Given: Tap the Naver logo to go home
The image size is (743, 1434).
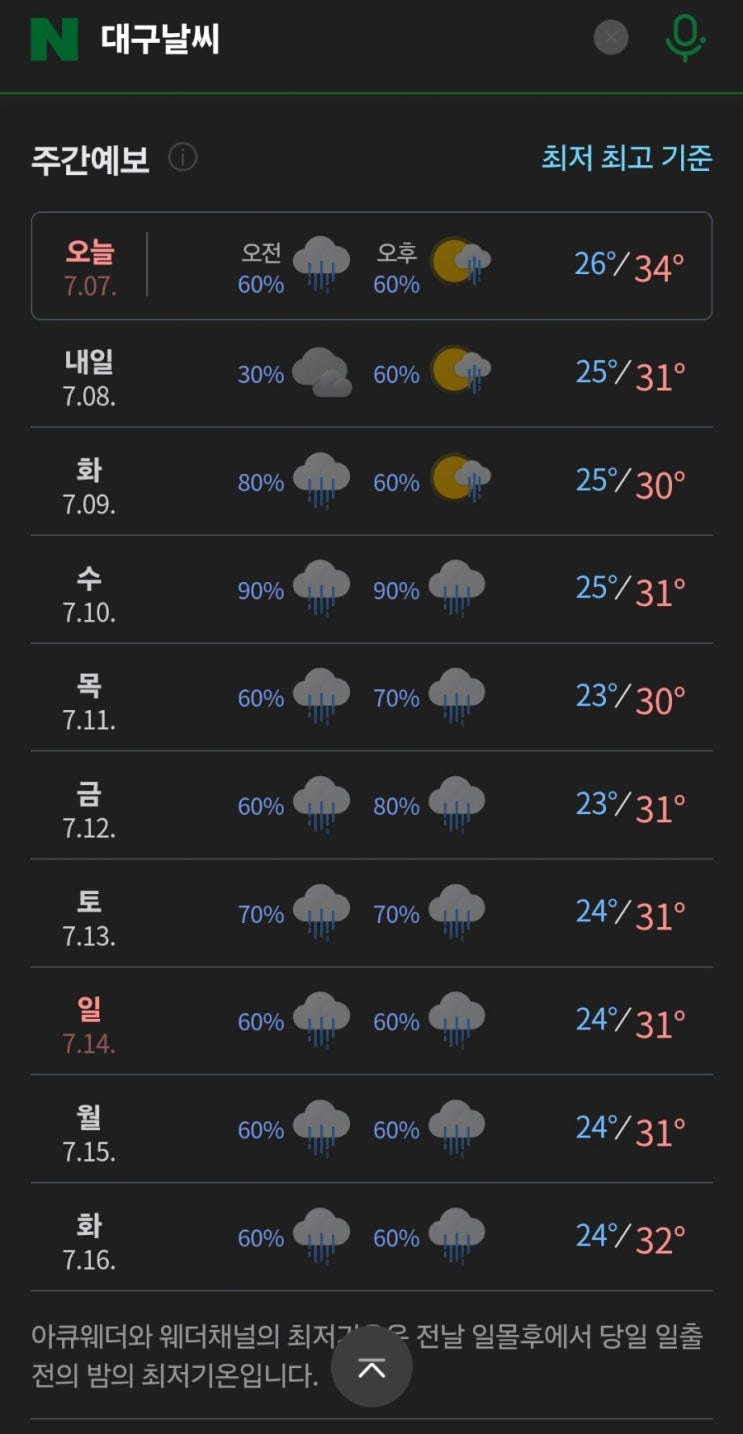Looking at the screenshot, I should tap(54, 39).
